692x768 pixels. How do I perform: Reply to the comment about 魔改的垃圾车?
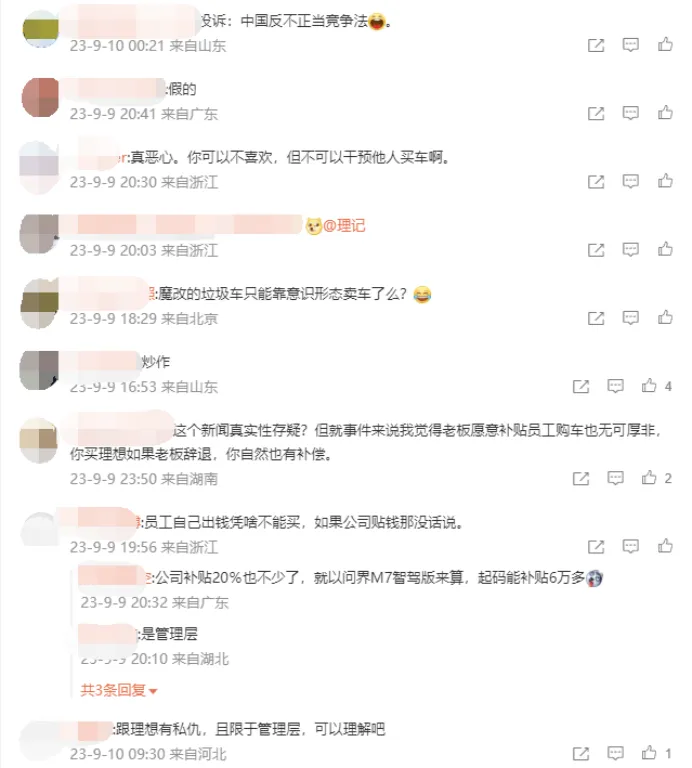631,318
